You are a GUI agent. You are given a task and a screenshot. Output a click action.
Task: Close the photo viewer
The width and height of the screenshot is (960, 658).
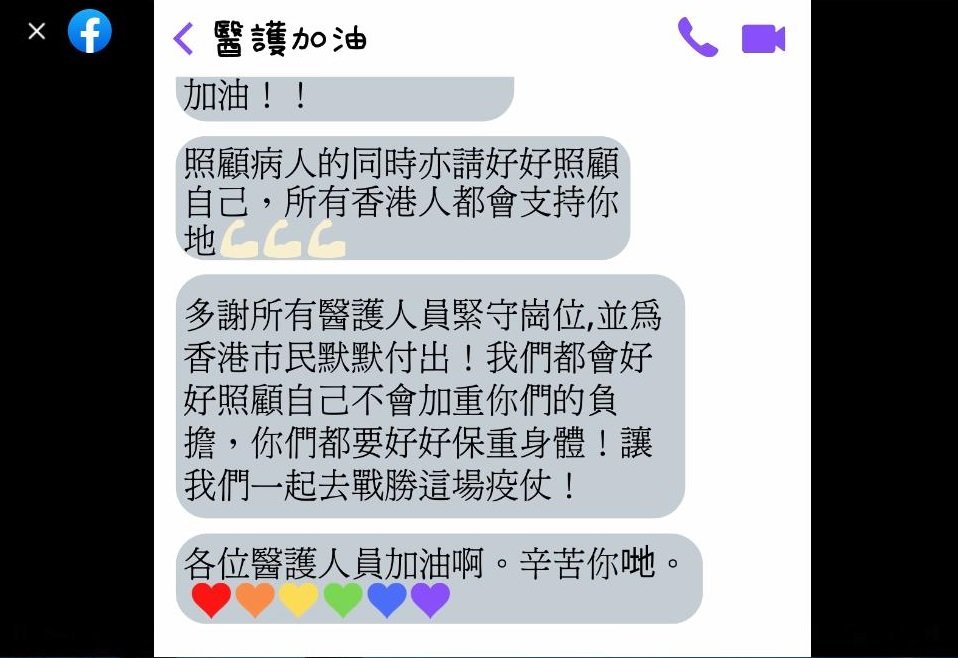click(37, 32)
